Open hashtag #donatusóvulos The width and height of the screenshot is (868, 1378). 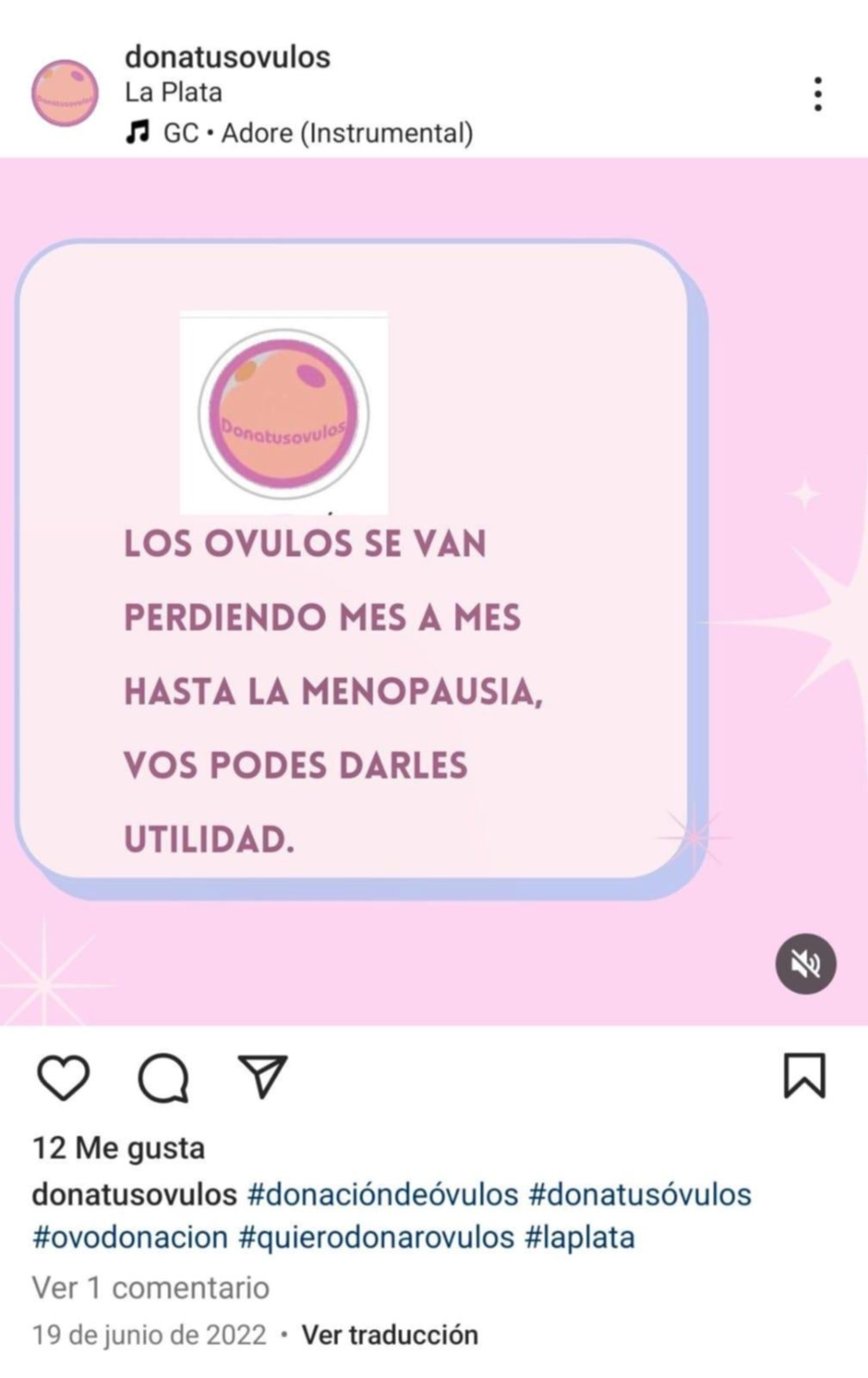[x=640, y=1195]
